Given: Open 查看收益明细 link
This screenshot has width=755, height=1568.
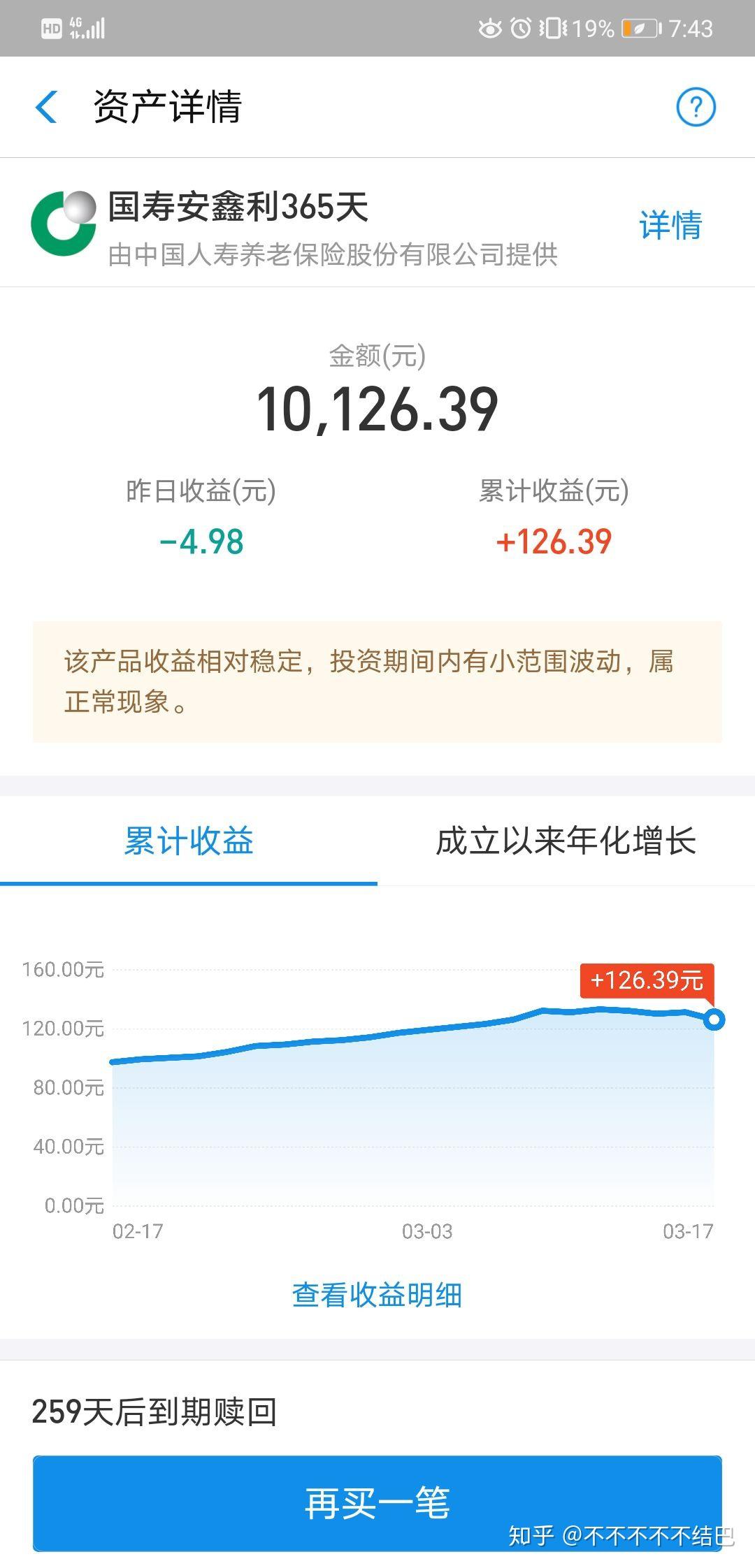Looking at the screenshot, I should [x=377, y=1295].
